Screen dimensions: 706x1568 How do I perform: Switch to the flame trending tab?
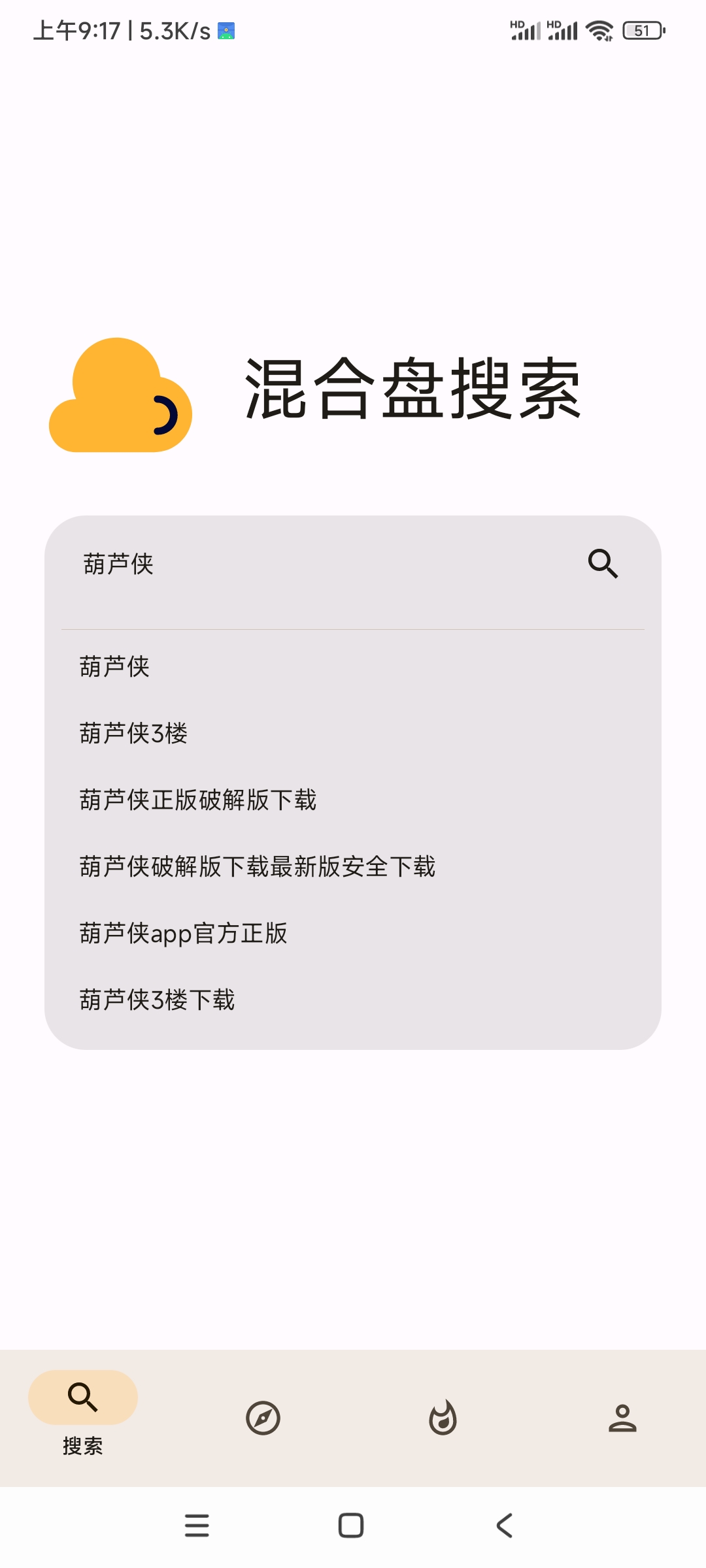[x=443, y=1418]
